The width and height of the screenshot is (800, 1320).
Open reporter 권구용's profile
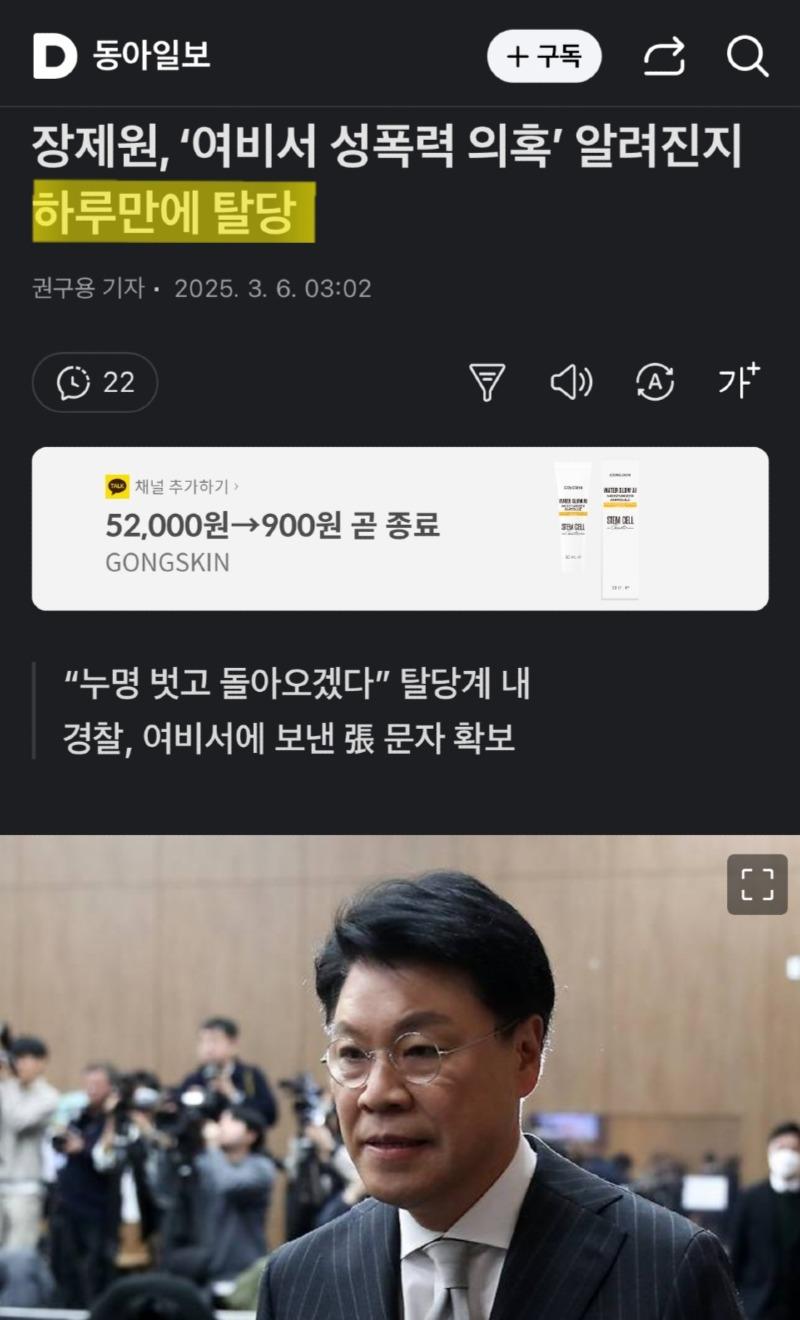(x=87, y=289)
